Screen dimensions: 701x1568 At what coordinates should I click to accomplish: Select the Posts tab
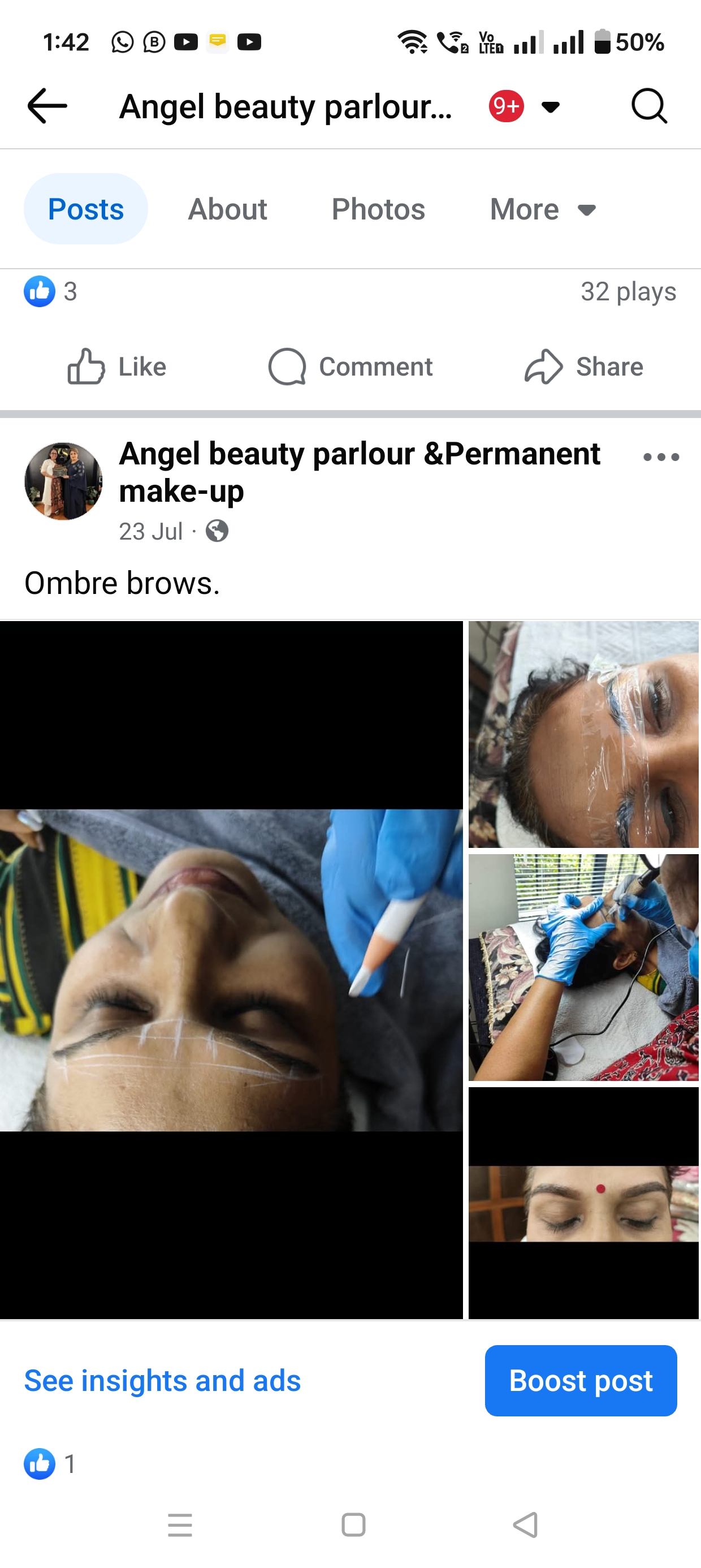[x=86, y=209]
